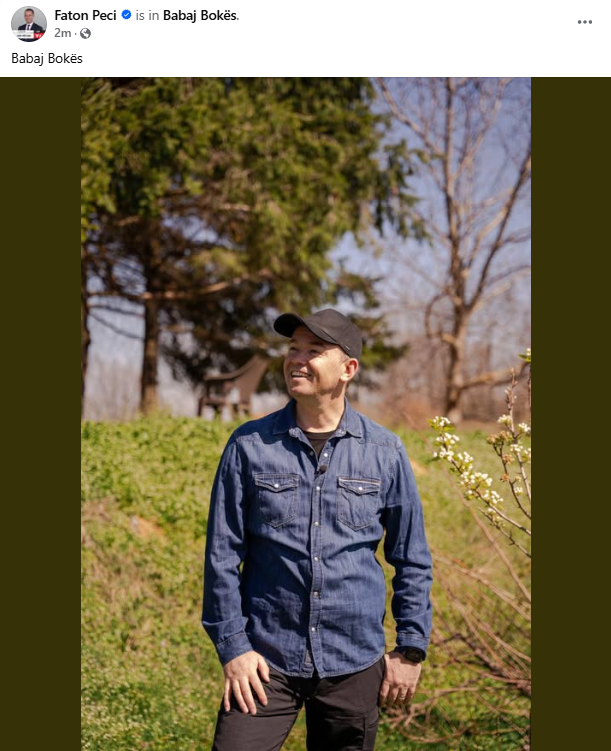611x751 pixels.
Task: Open the post photo in full view
Action: click(306, 414)
